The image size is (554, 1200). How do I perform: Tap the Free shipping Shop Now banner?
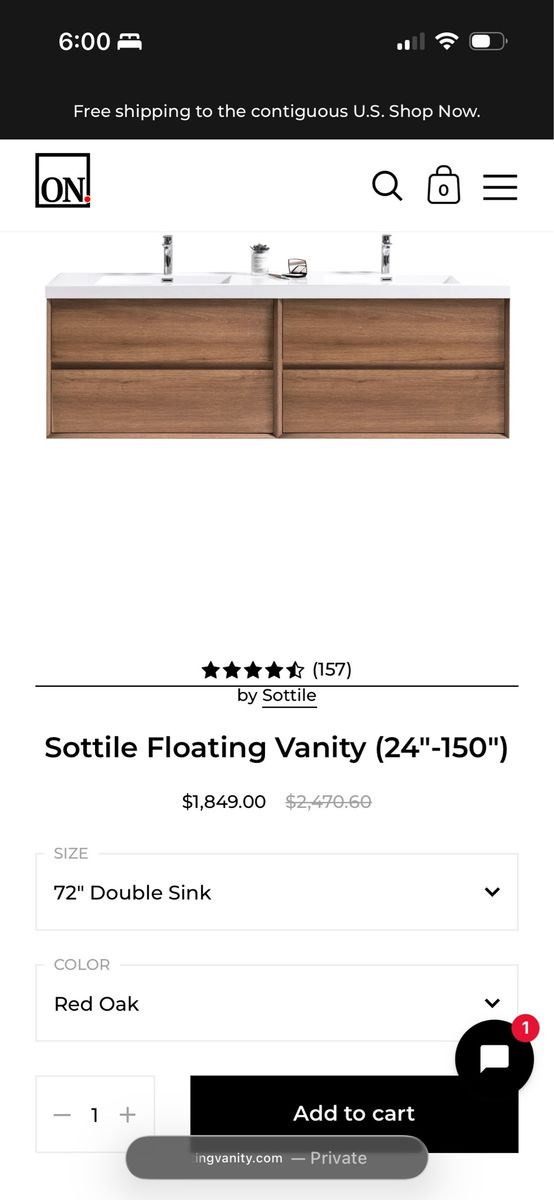[277, 111]
